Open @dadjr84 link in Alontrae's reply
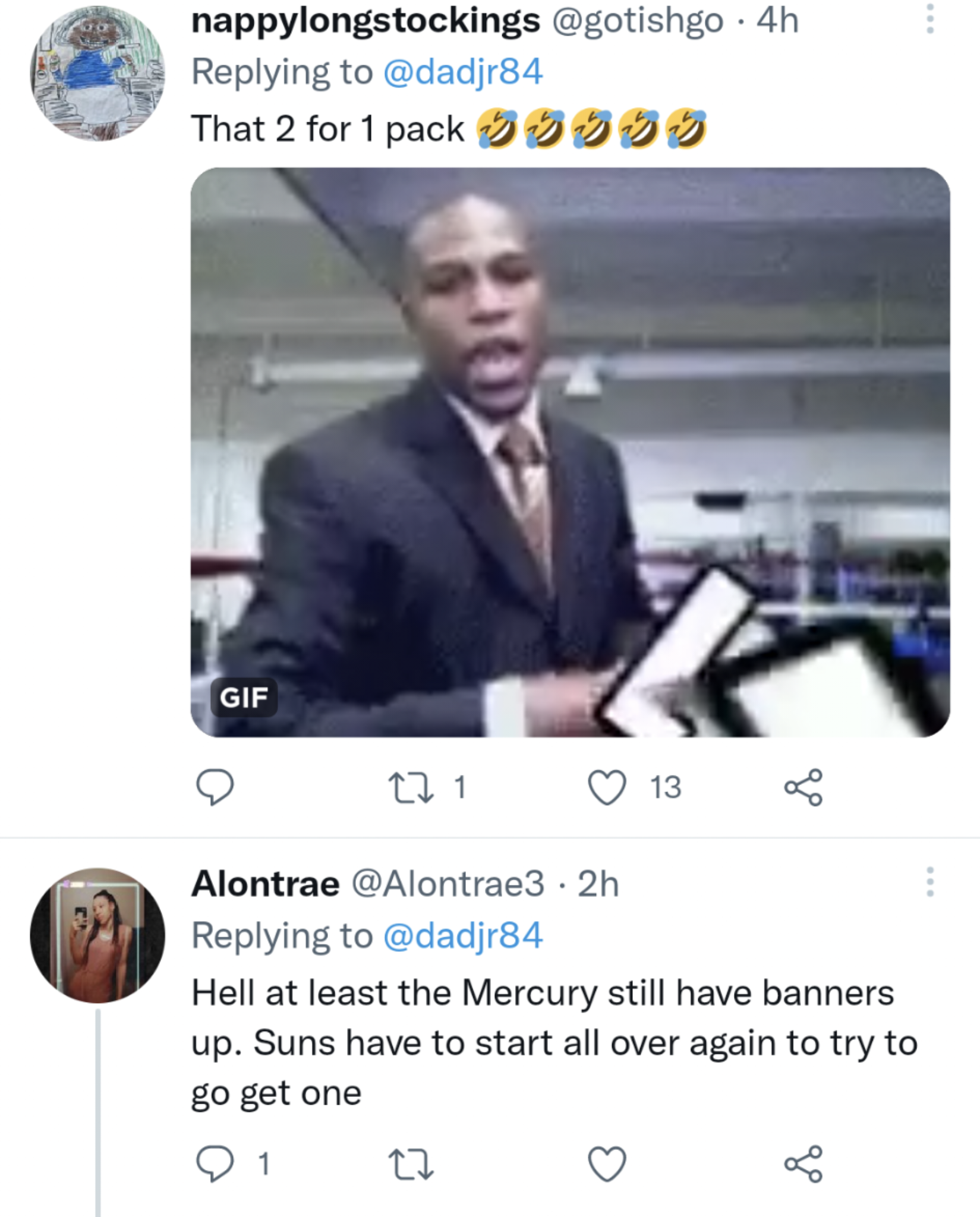Viewport: 980px width, 1217px height. 463,935
